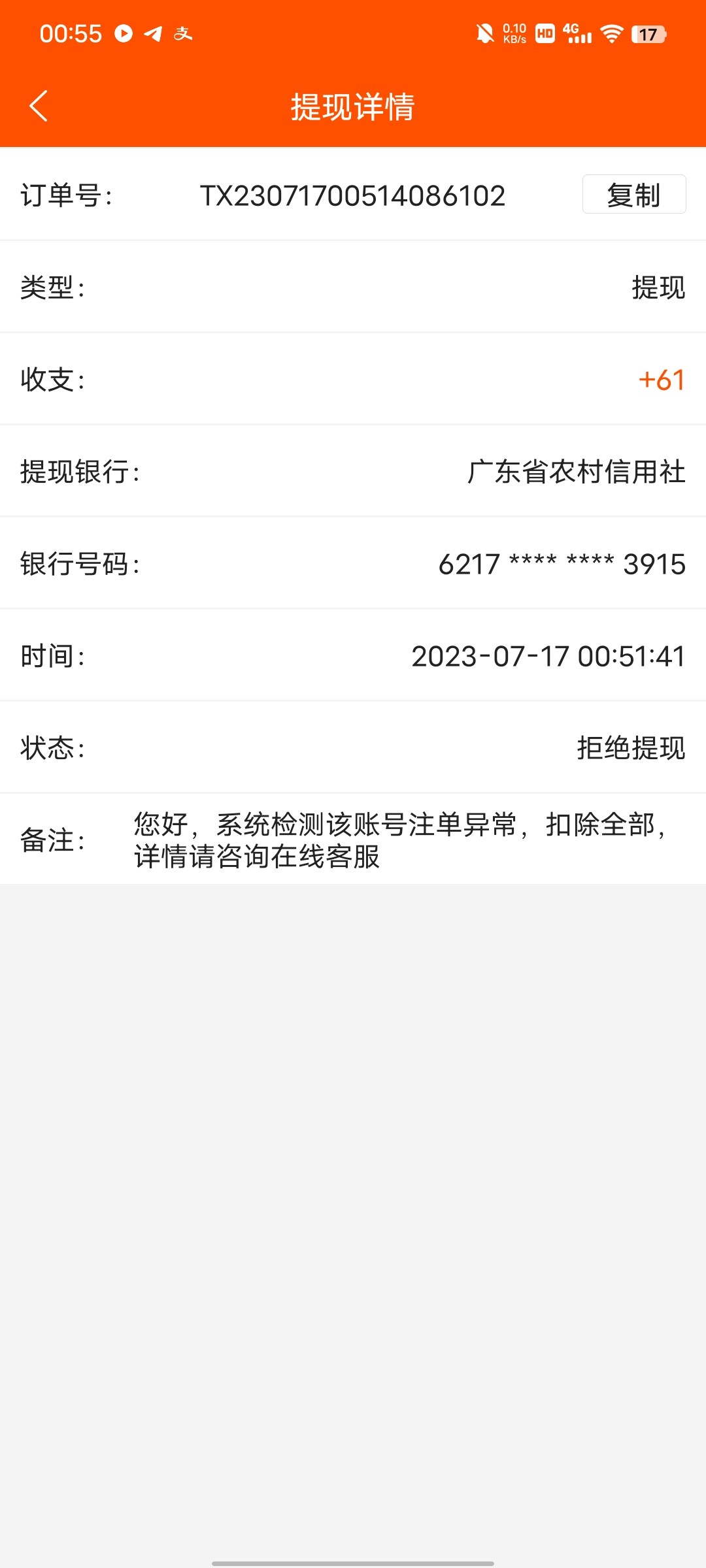Tap the 提现详情 page title
The image size is (706, 1568).
coord(353,108)
